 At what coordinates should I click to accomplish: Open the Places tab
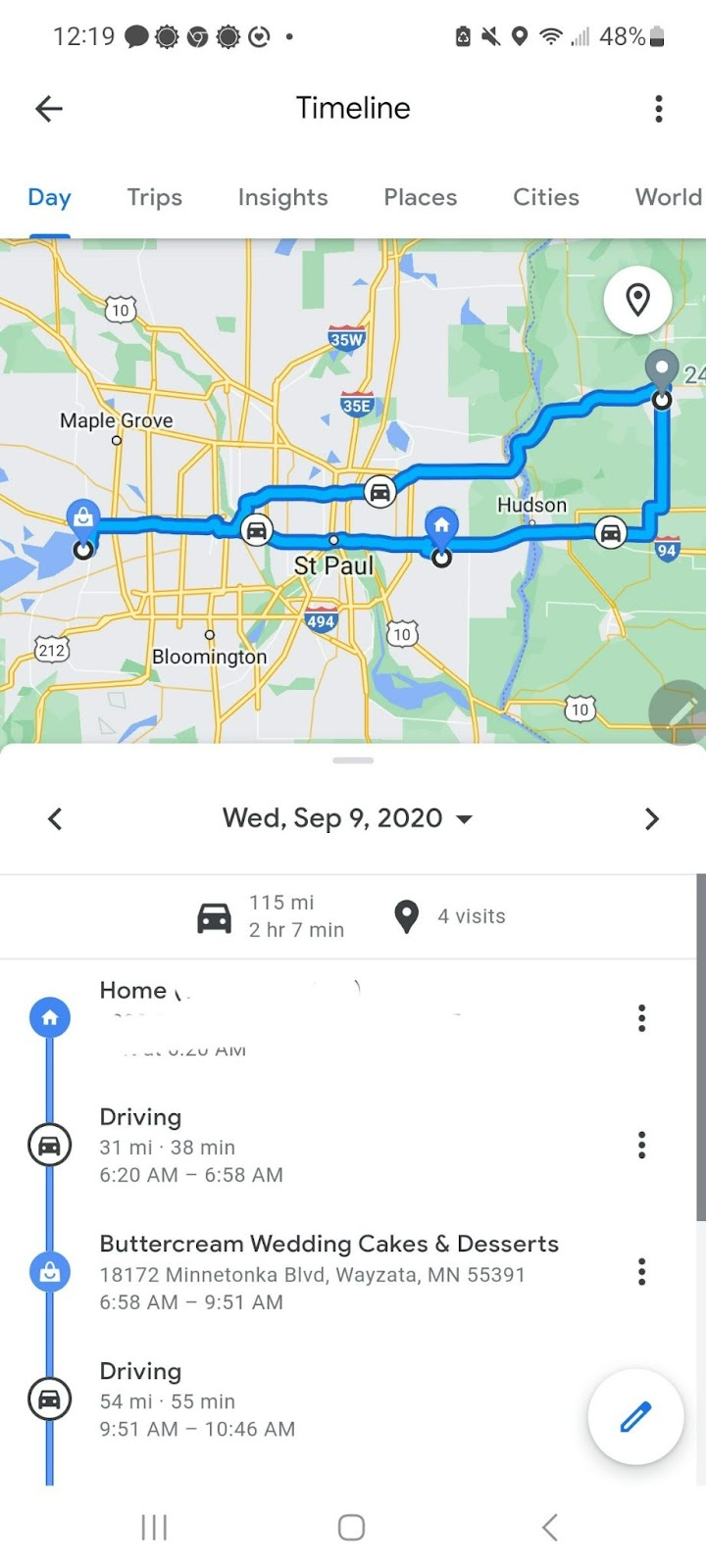coord(421,197)
